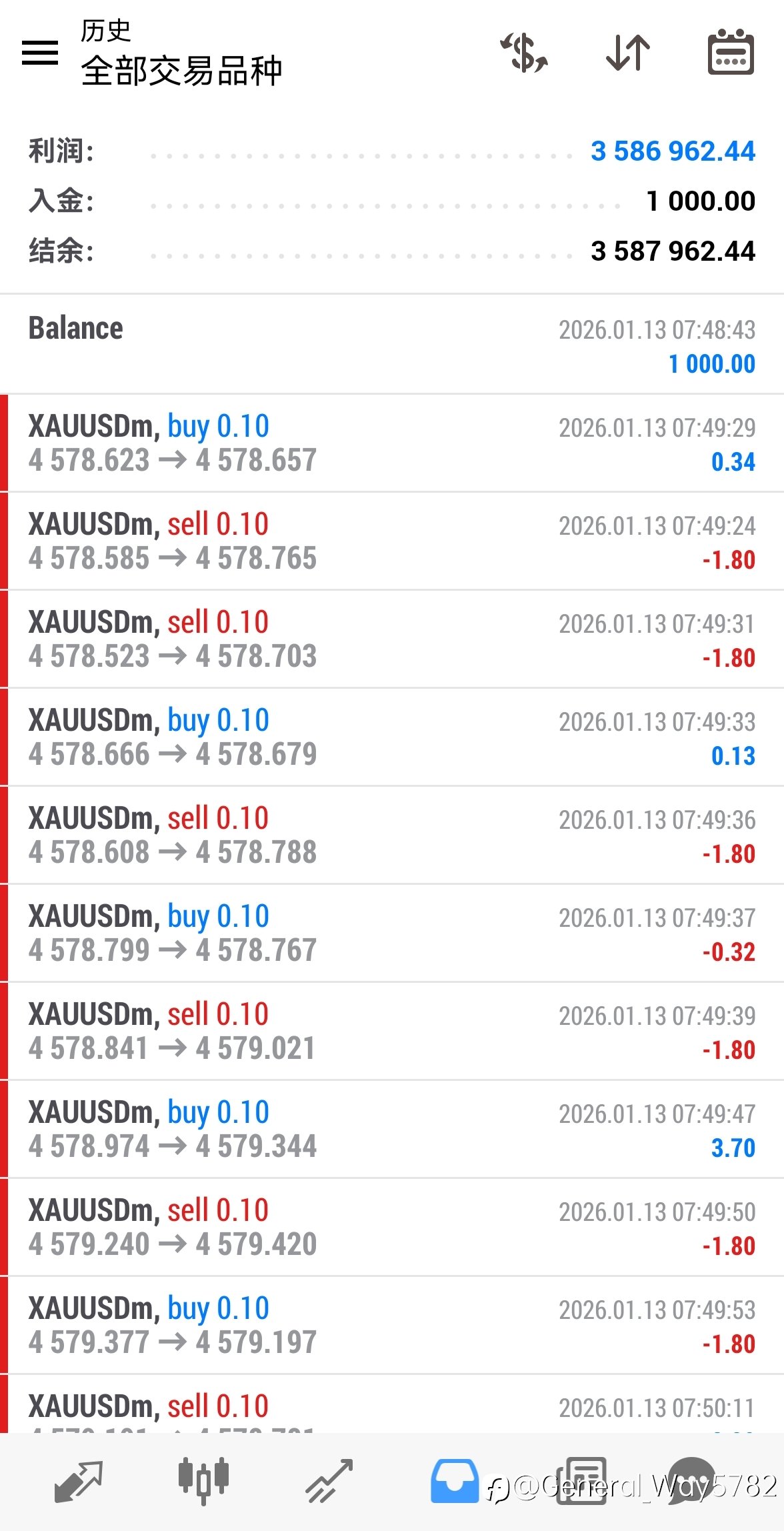Expand the sell trade closed at 07:49:24
The height and width of the screenshot is (1531, 784).
[392, 541]
